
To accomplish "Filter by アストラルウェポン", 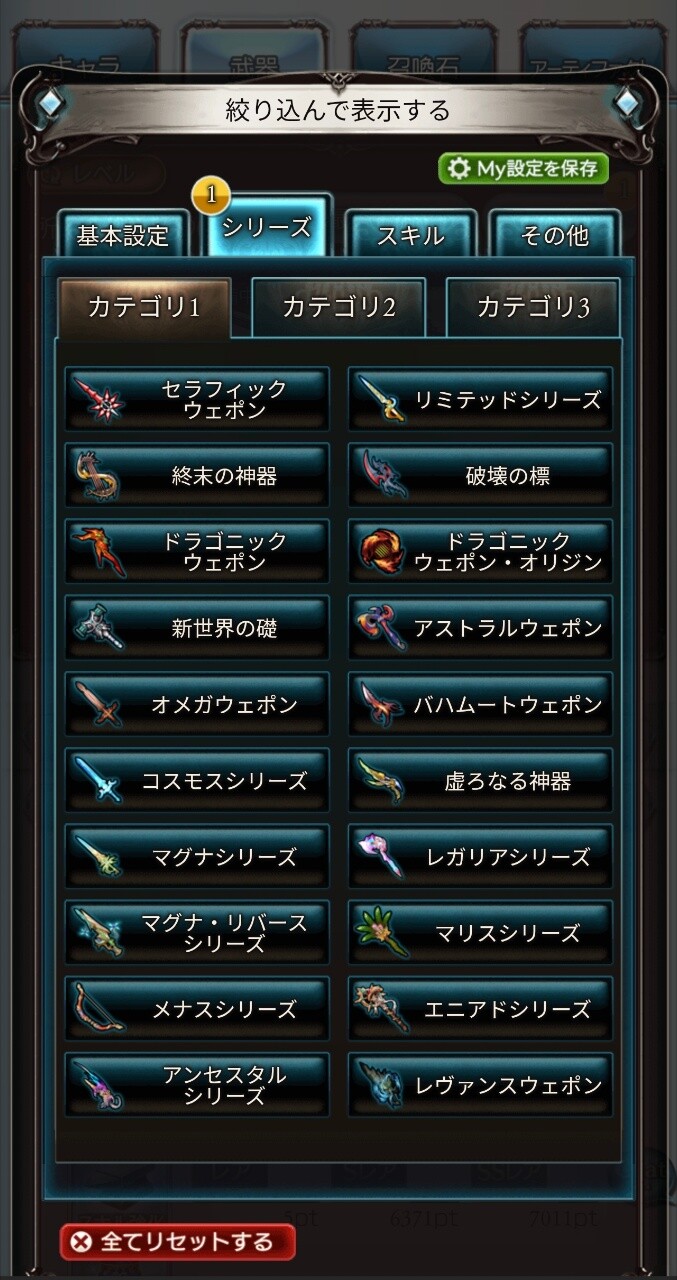I will point(480,628).
